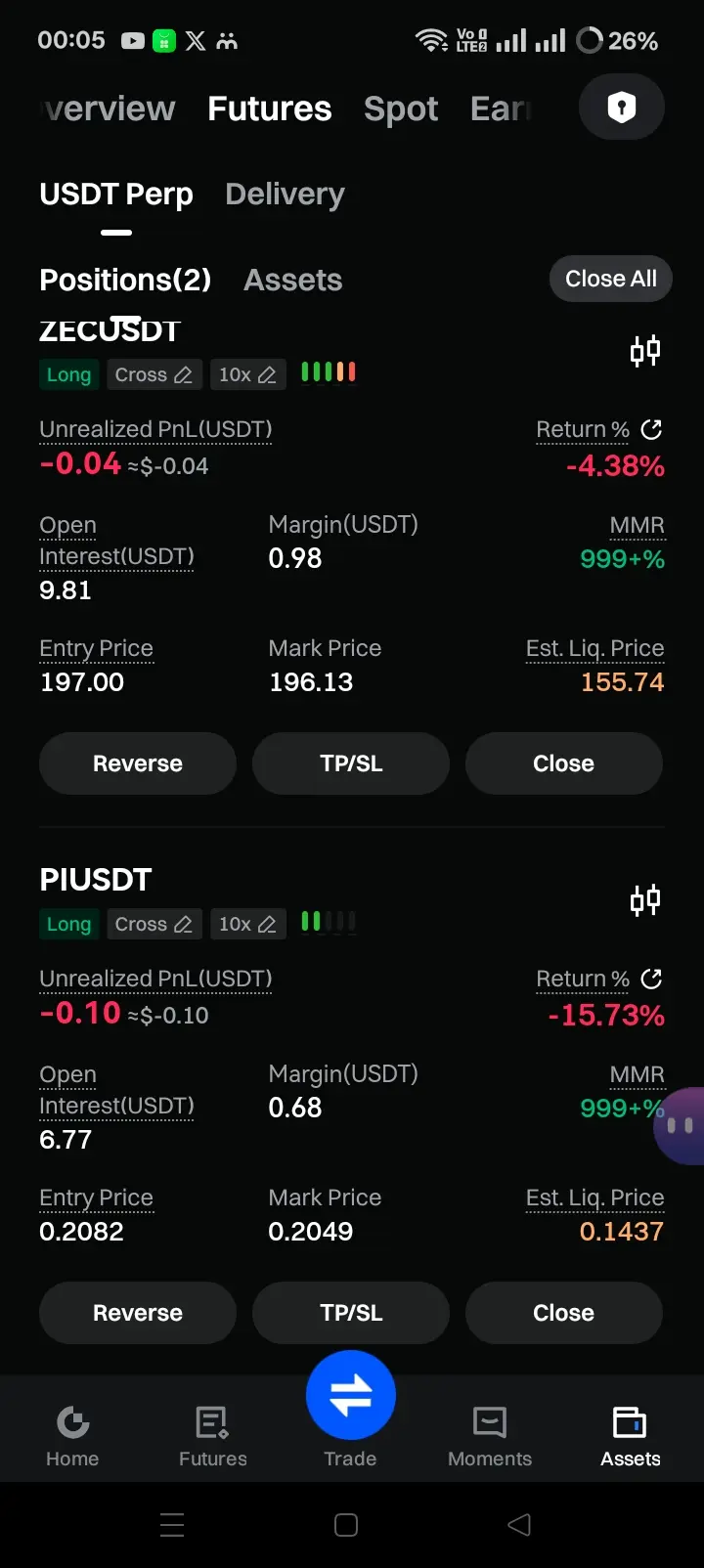Edit ZECUSDT 10x leverage
704x1568 pixels.
point(246,374)
